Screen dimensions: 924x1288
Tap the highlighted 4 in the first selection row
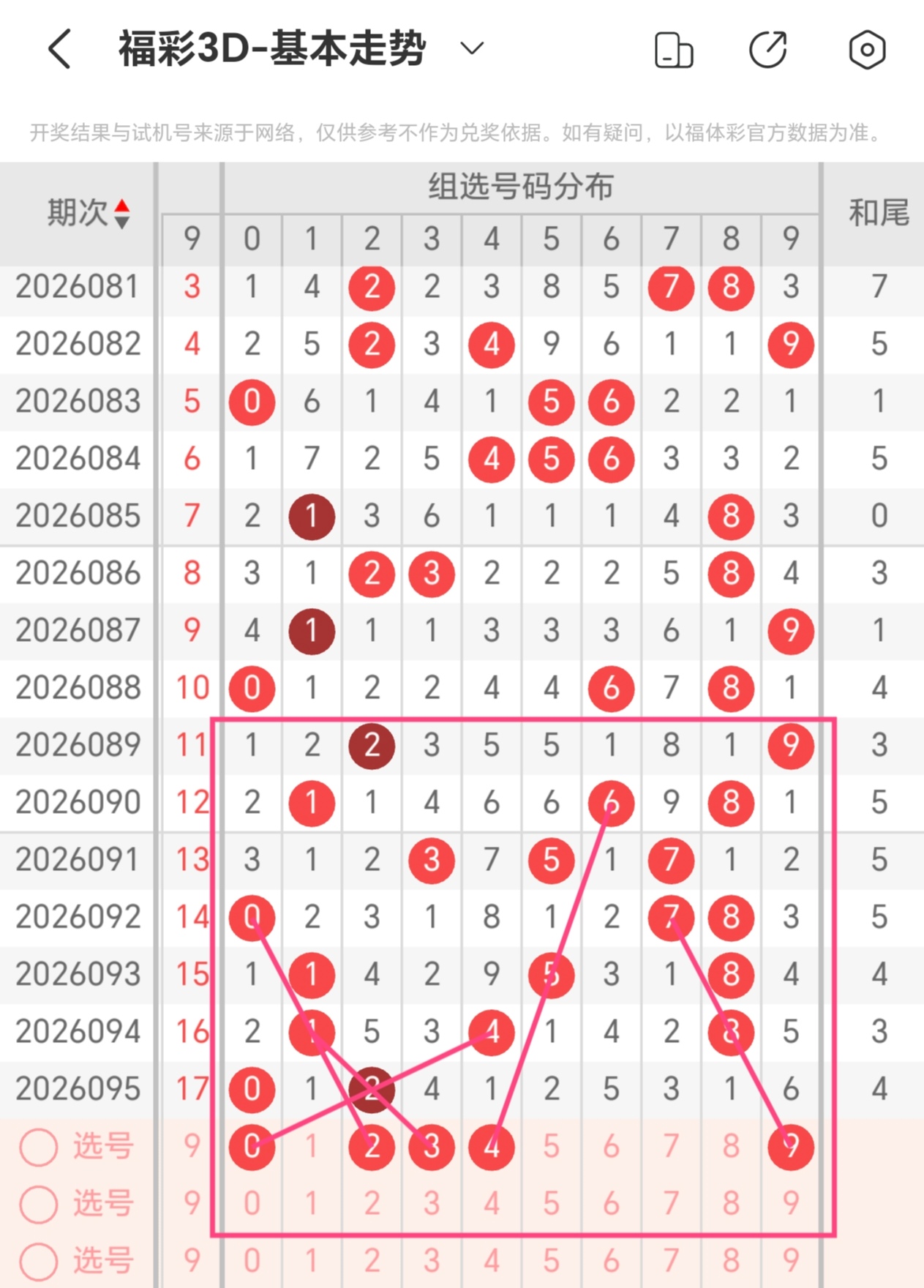pos(491,1146)
